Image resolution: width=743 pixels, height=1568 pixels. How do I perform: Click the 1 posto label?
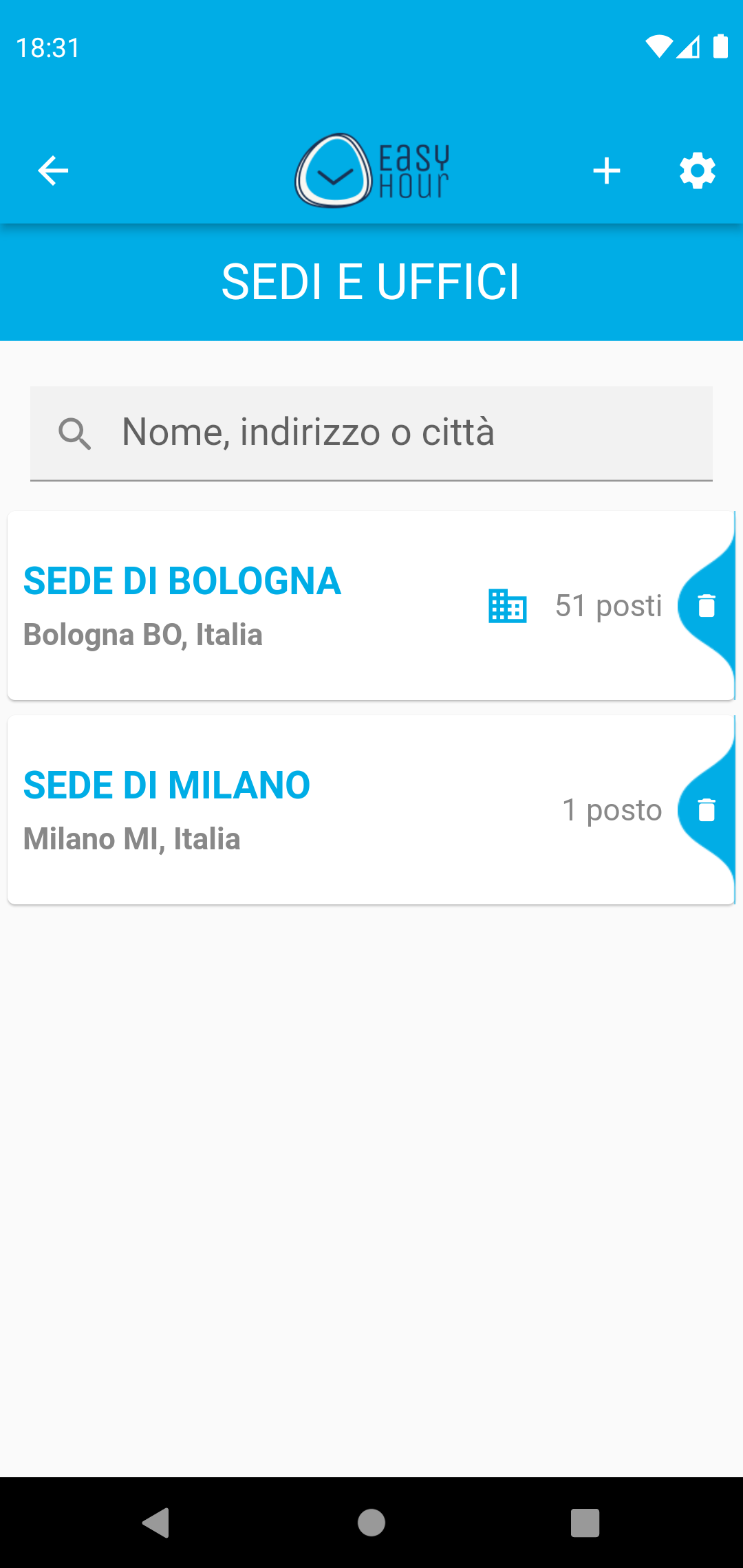(612, 810)
